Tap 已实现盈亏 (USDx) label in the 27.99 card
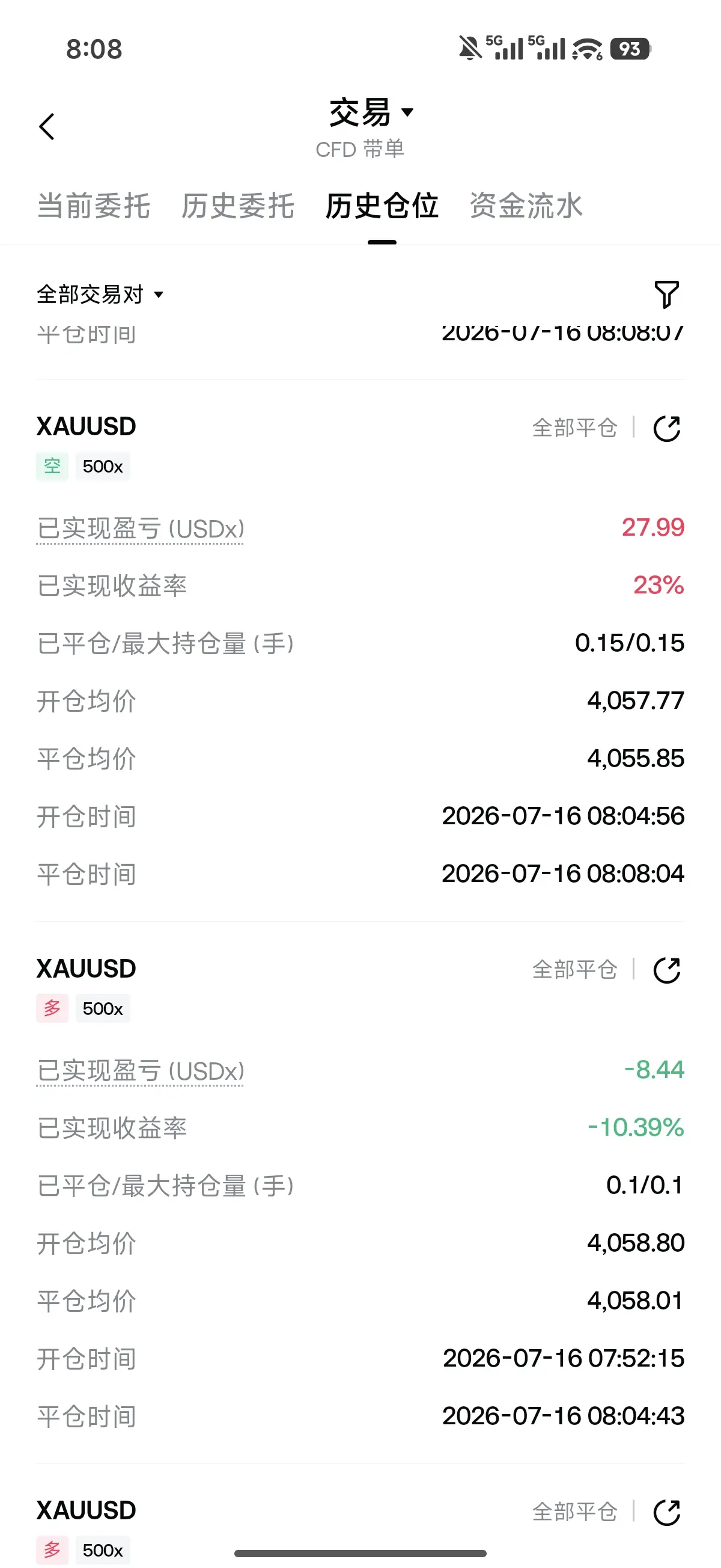The height and width of the screenshot is (1568, 721). tap(141, 529)
